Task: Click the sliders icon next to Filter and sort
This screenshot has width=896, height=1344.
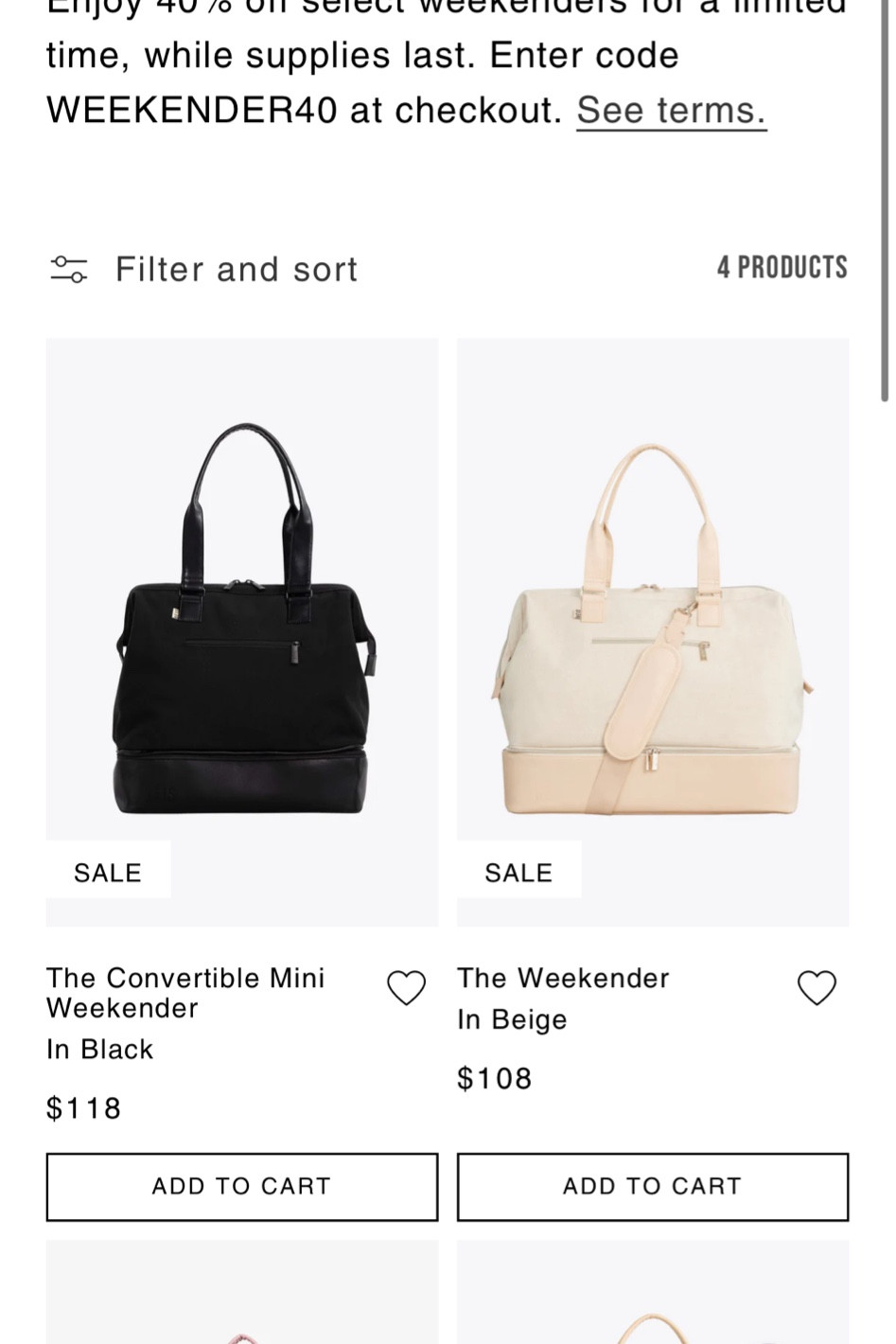Action: [x=68, y=269]
